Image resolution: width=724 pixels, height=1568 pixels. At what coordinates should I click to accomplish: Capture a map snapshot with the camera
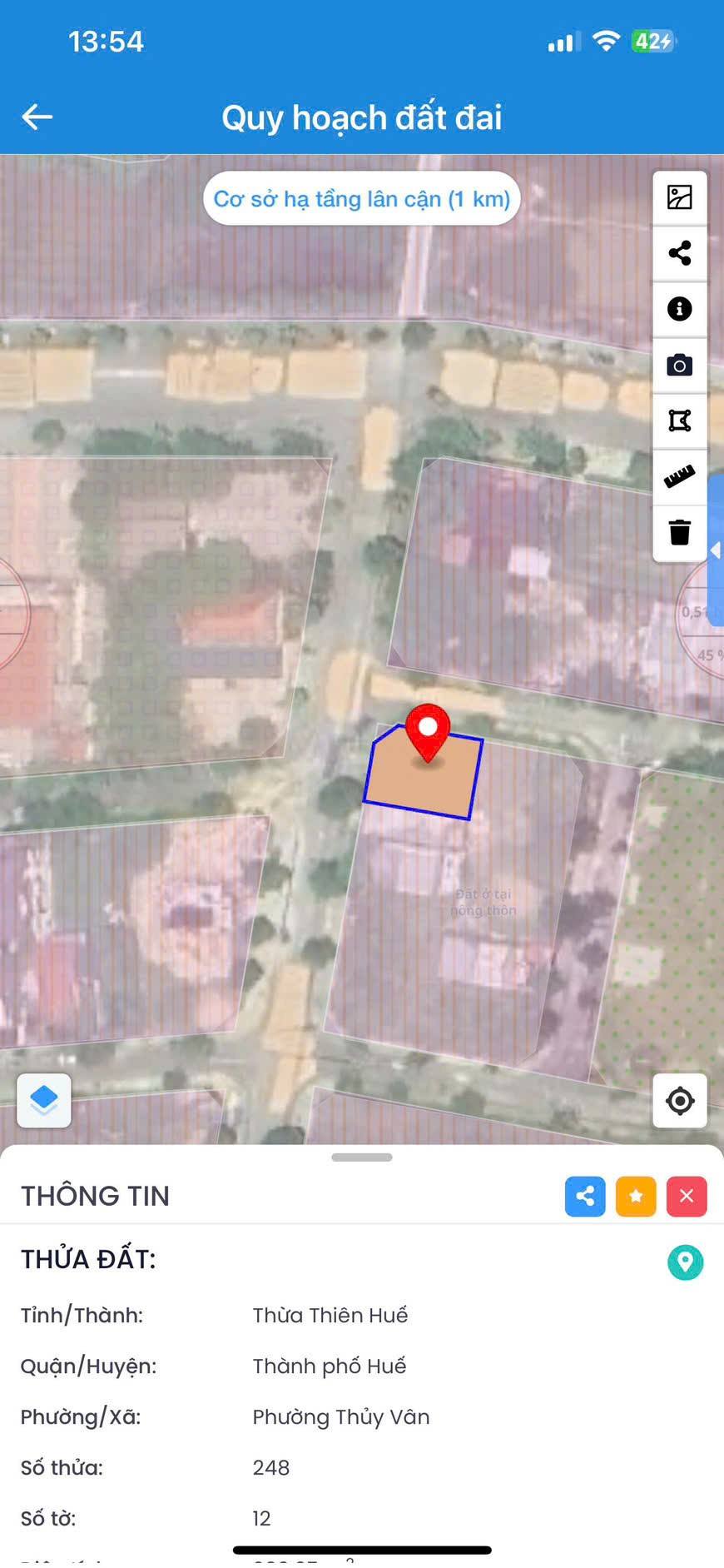pos(679,365)
